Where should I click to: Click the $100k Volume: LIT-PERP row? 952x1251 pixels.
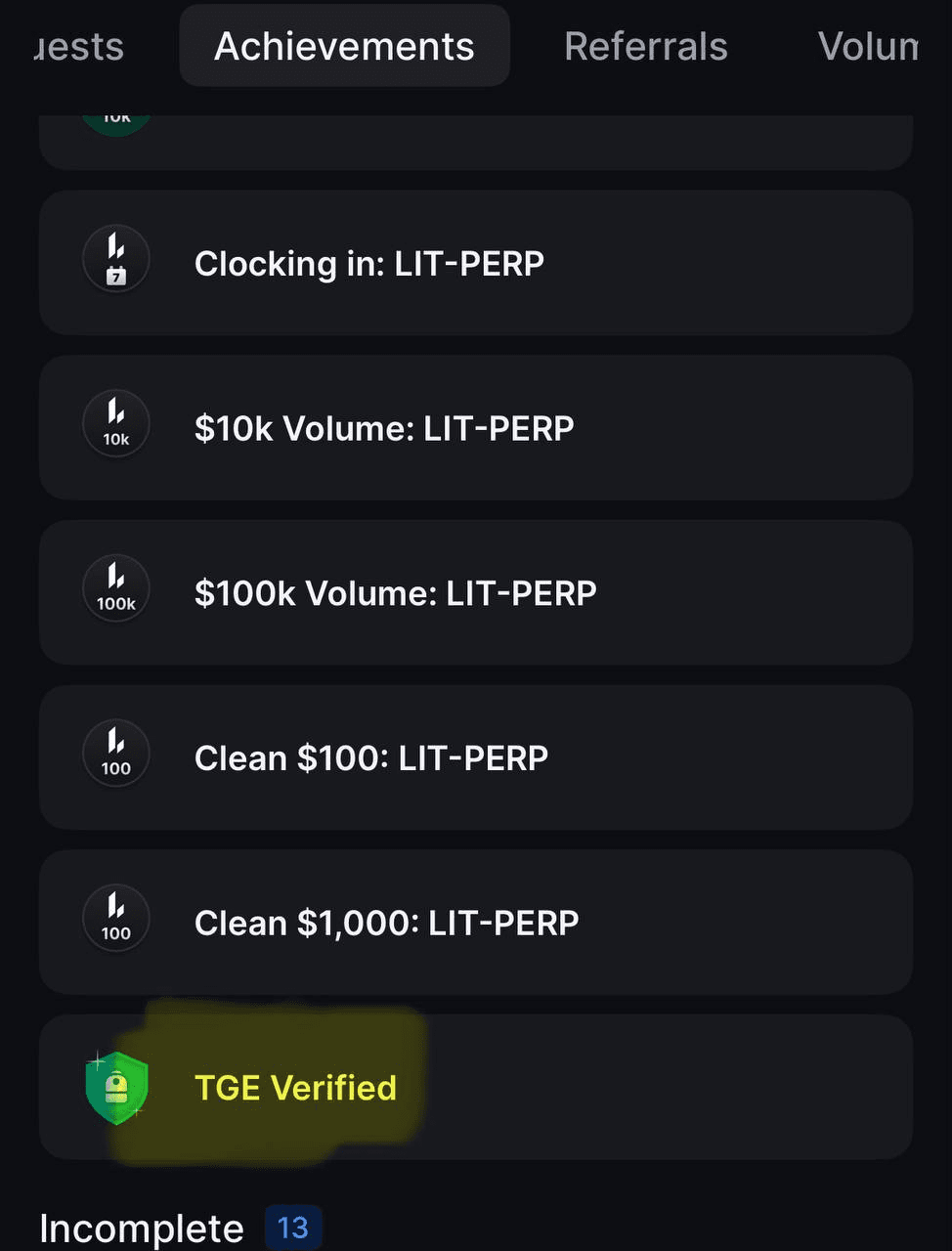coord(476,592)
